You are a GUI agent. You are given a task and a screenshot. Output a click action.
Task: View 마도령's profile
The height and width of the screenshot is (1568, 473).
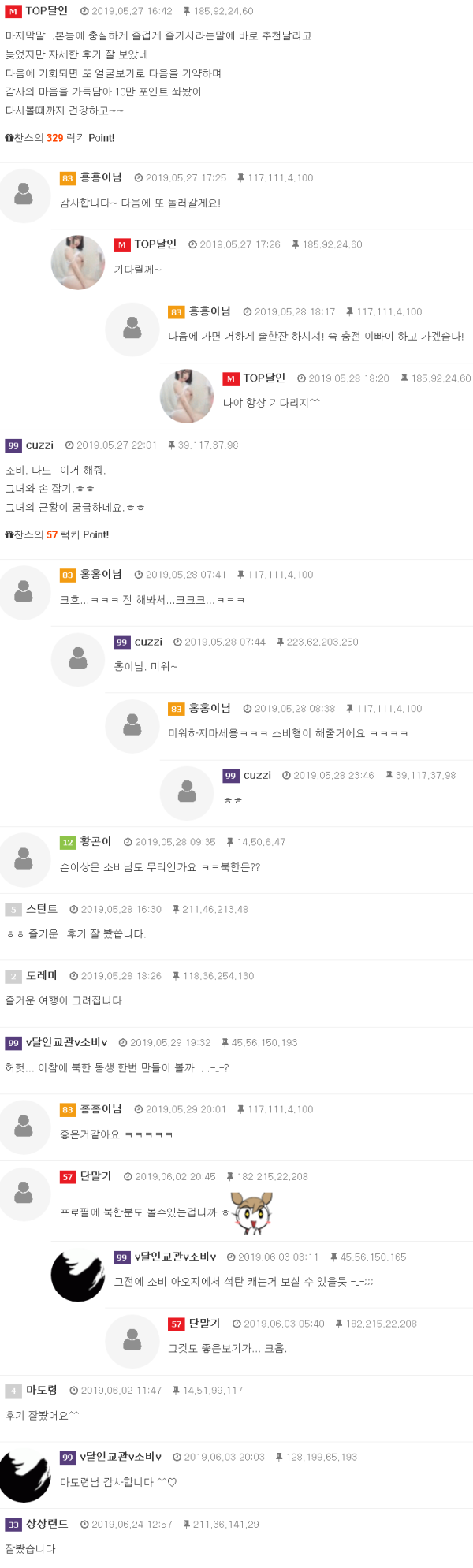pos(42,1390)
